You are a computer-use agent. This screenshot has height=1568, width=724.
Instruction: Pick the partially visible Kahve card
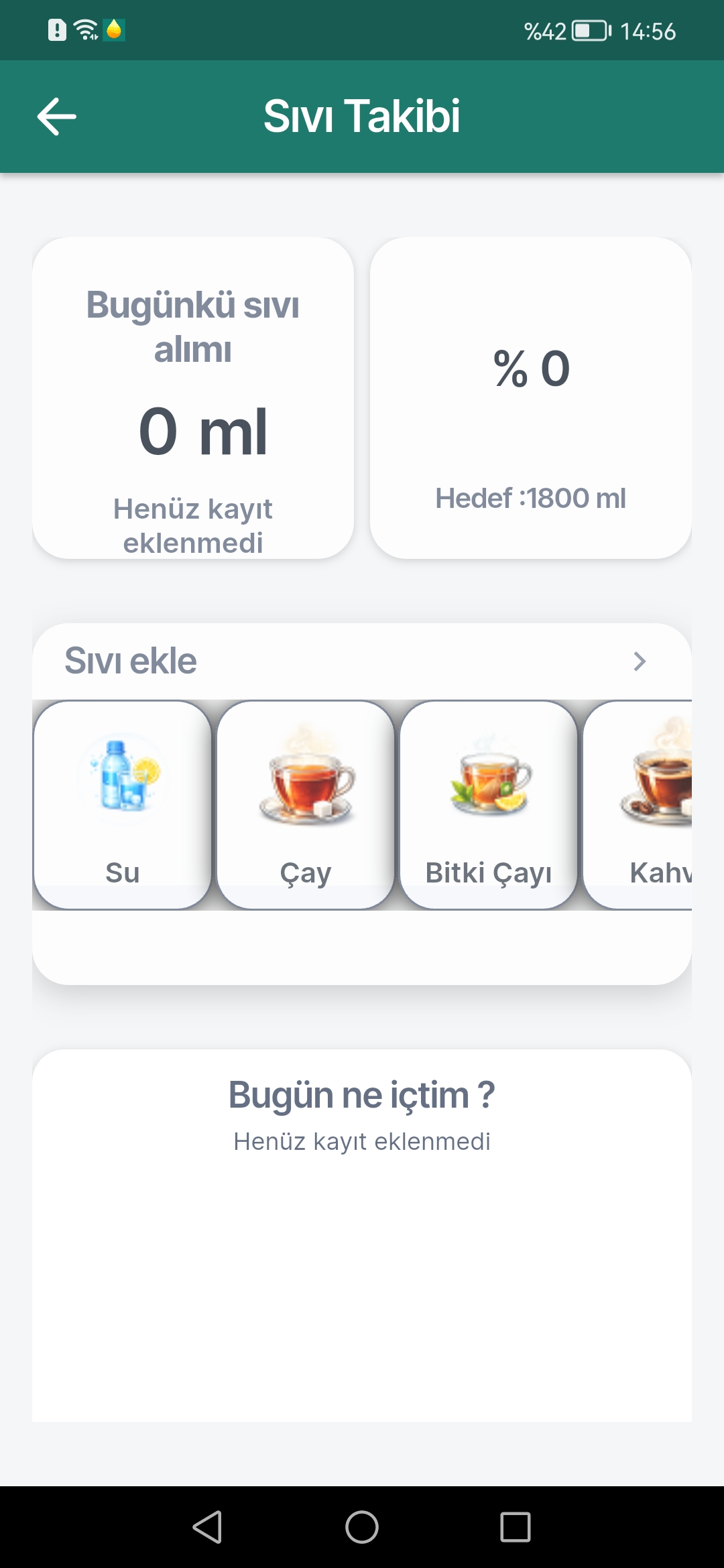coord(638,805)
